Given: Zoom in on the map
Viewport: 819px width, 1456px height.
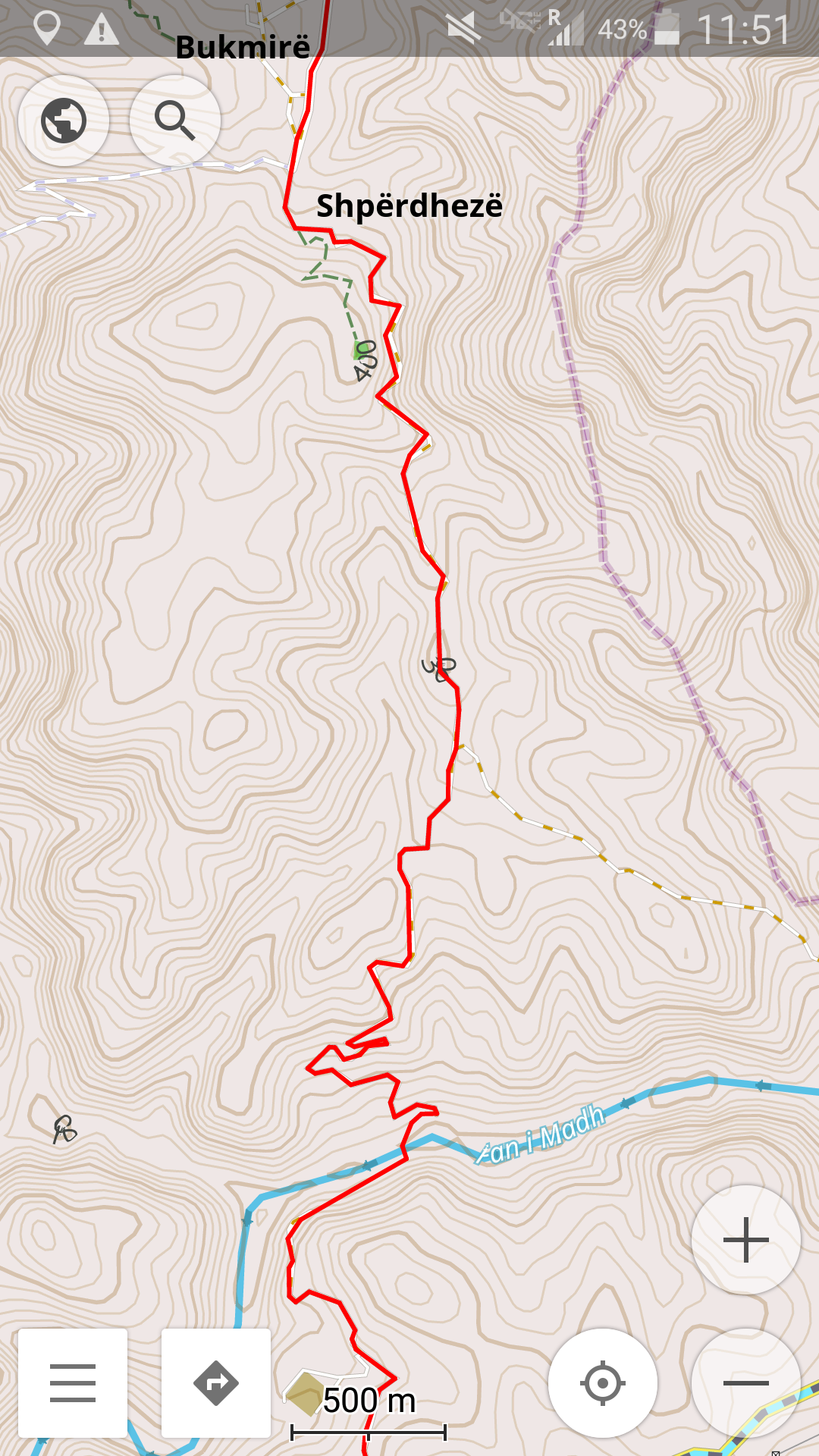Looking at the screenshot, I should coord(746,1240).
